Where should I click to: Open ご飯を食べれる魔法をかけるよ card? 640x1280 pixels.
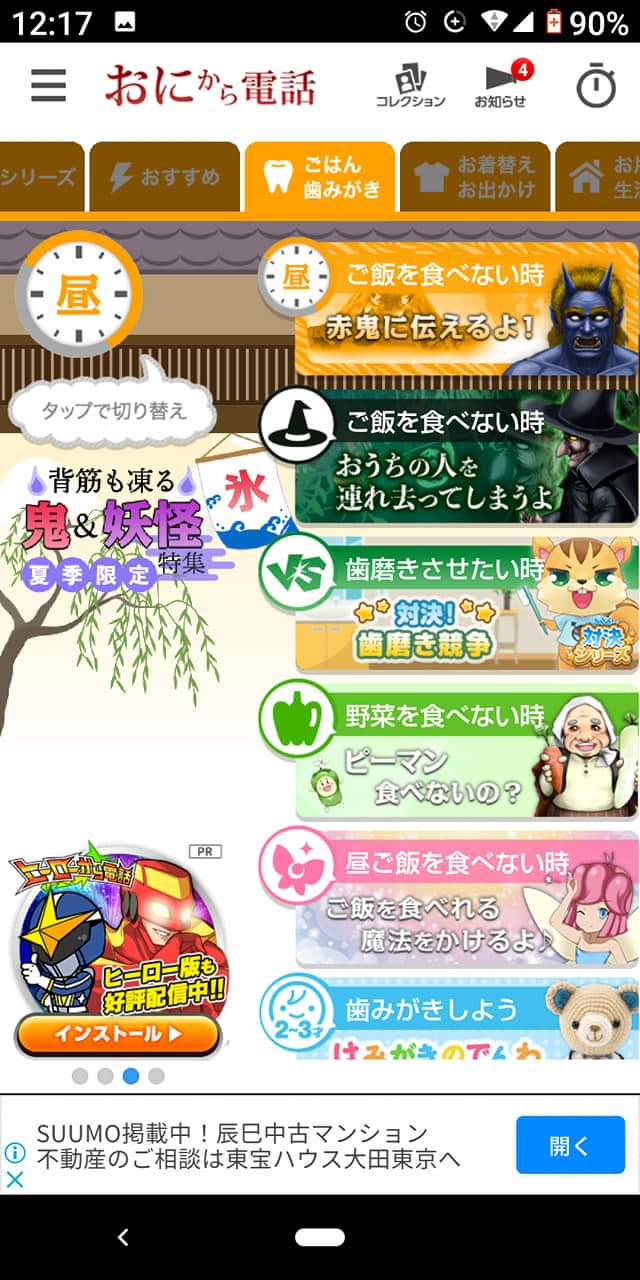(450, 898)
